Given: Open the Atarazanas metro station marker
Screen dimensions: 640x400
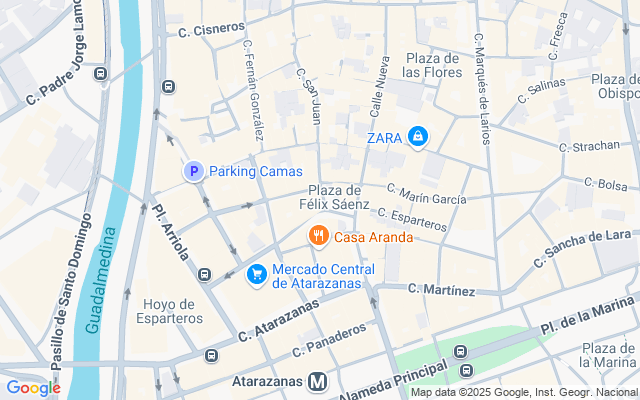Looking at the screenshot, I should (319, 381).
